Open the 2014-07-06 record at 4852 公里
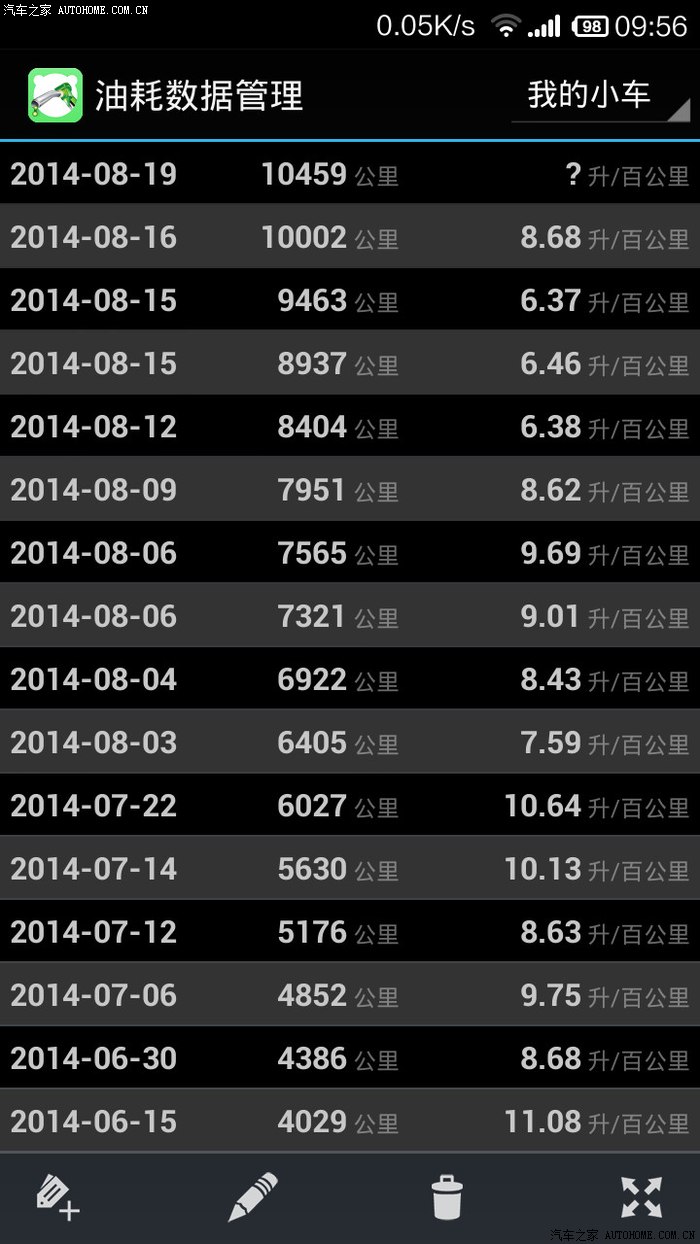 (x=350, y=994)
